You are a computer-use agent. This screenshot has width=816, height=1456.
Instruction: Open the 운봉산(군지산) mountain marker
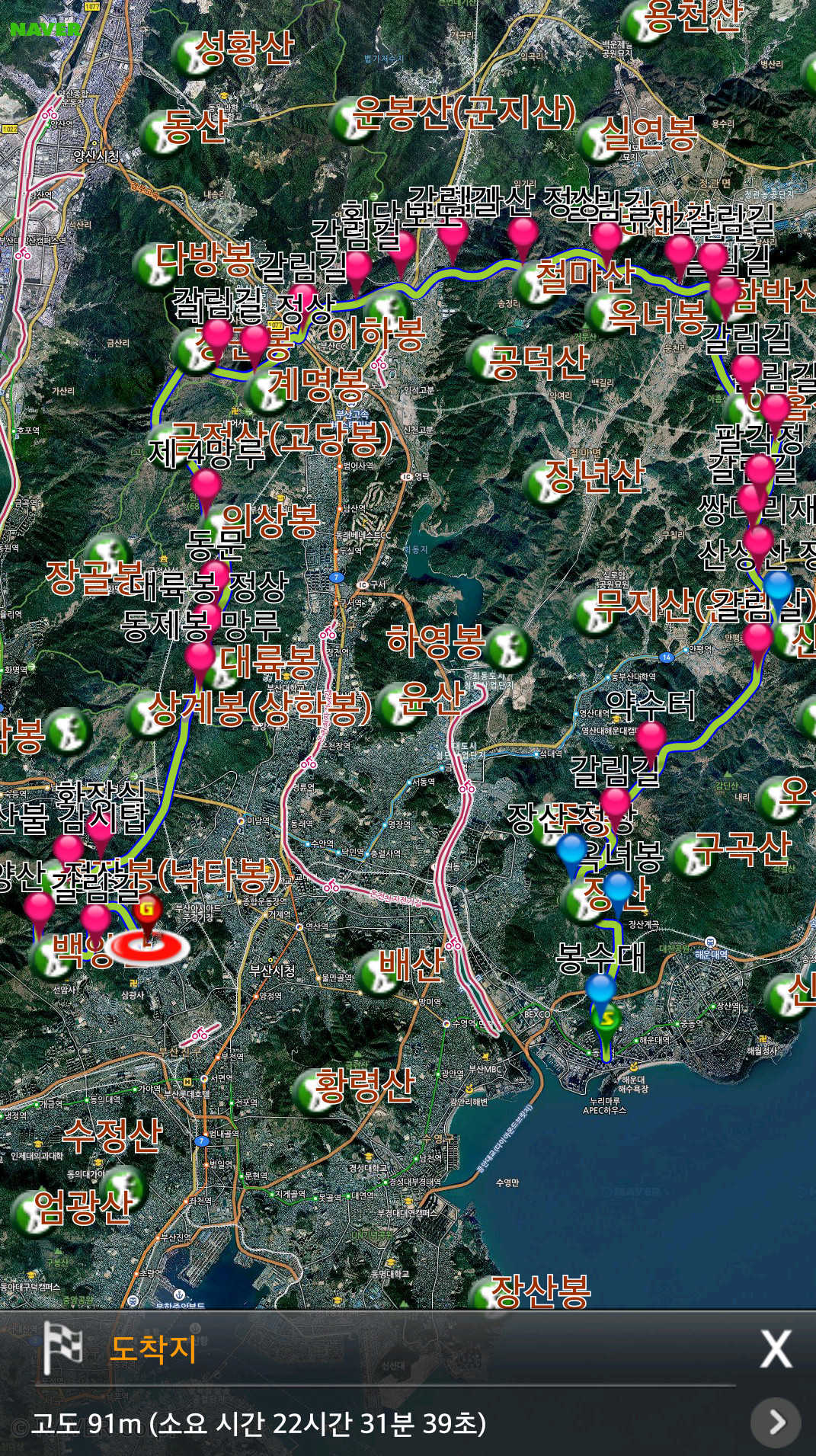click(x=352, y=121)
